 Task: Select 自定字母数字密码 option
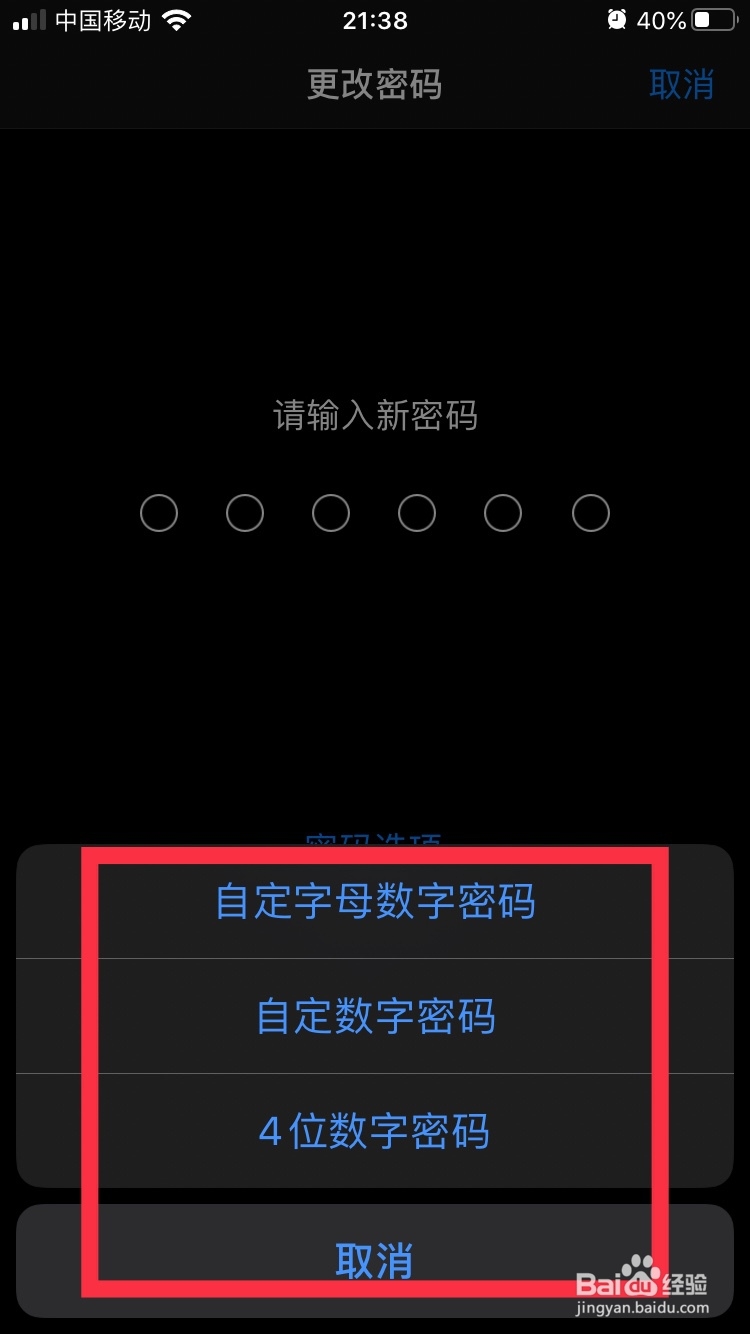tap(374, 901)
